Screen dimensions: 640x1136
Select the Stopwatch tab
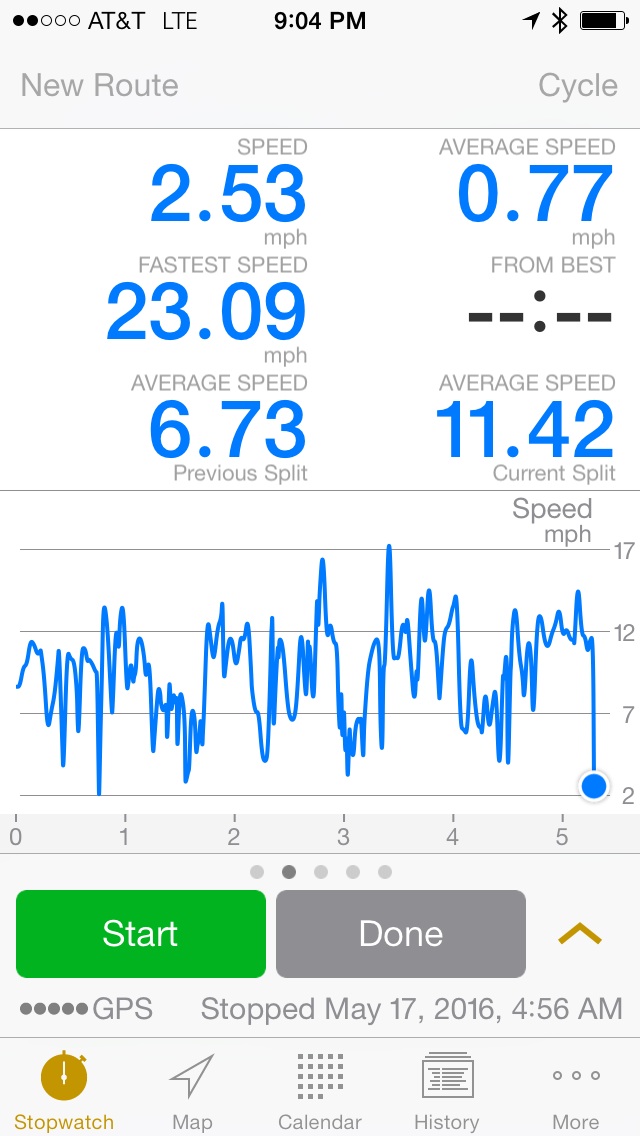(x=64, y=1091)
